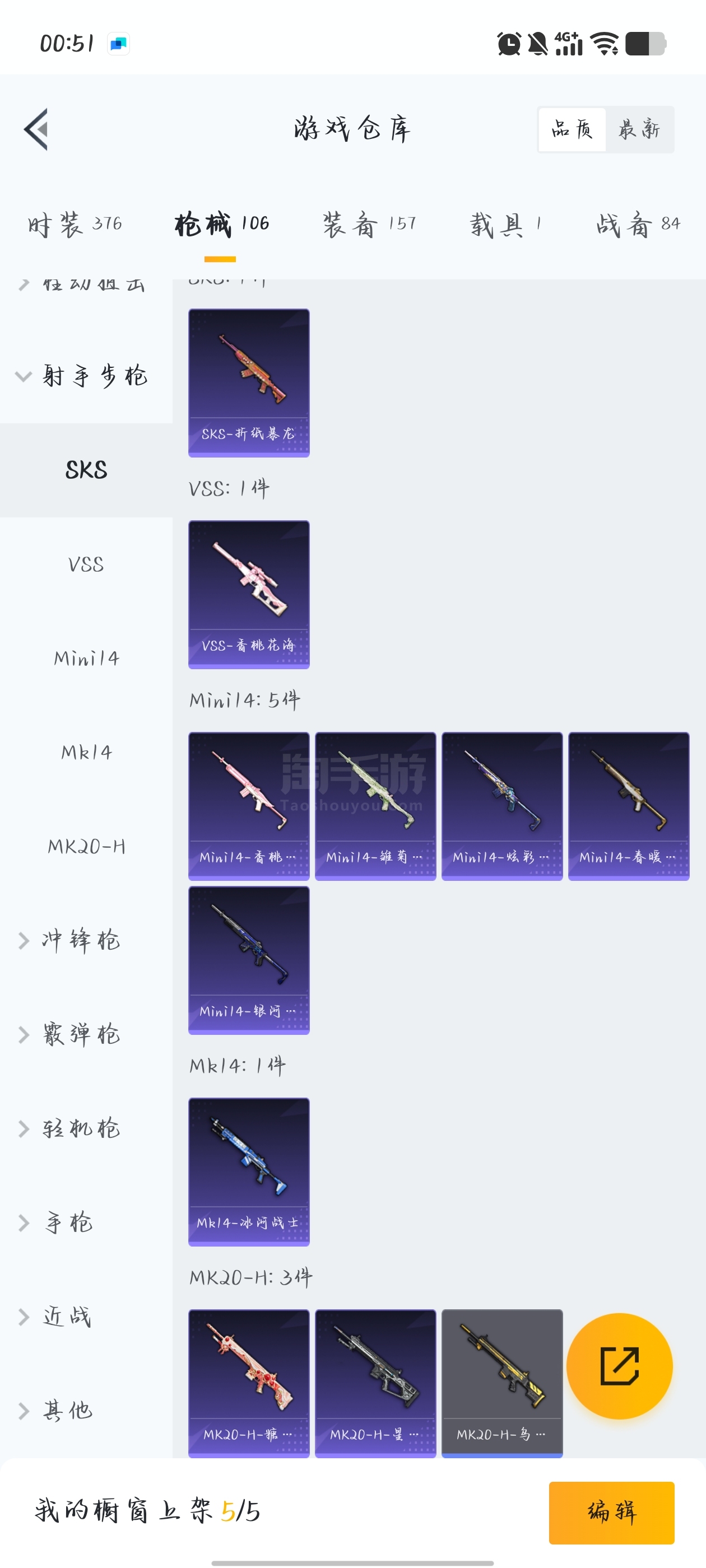Open the 载具 tab
This screenshot has width=706, height=1568.
click(x=505, y=225)
